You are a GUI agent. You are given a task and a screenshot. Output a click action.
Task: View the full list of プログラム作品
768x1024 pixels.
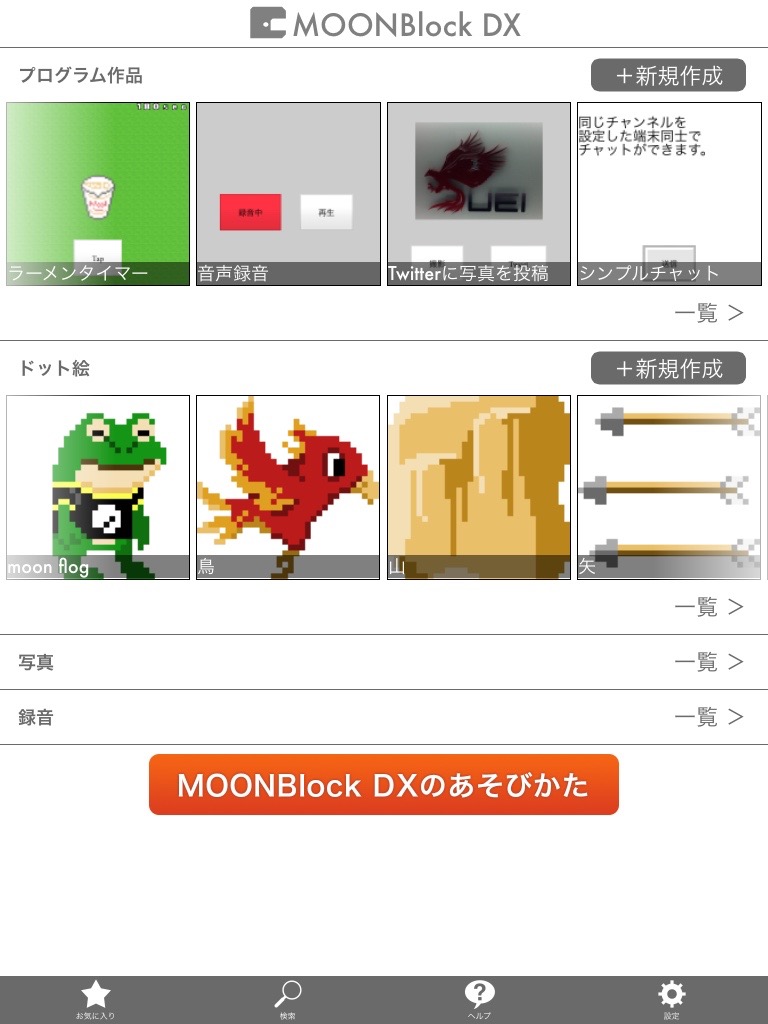click(708, 313)
